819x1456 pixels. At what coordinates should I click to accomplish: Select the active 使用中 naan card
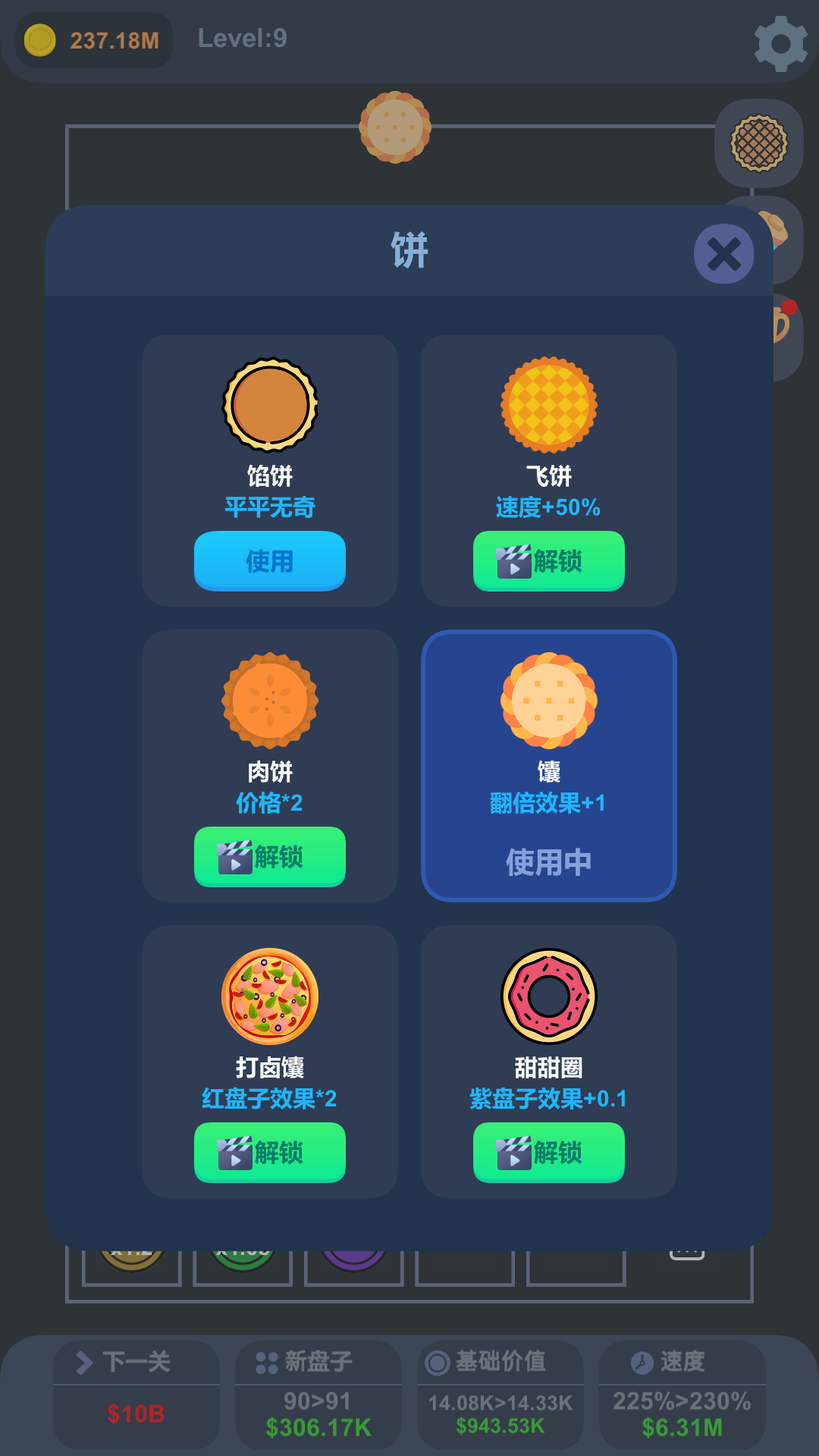pos(548,861)
